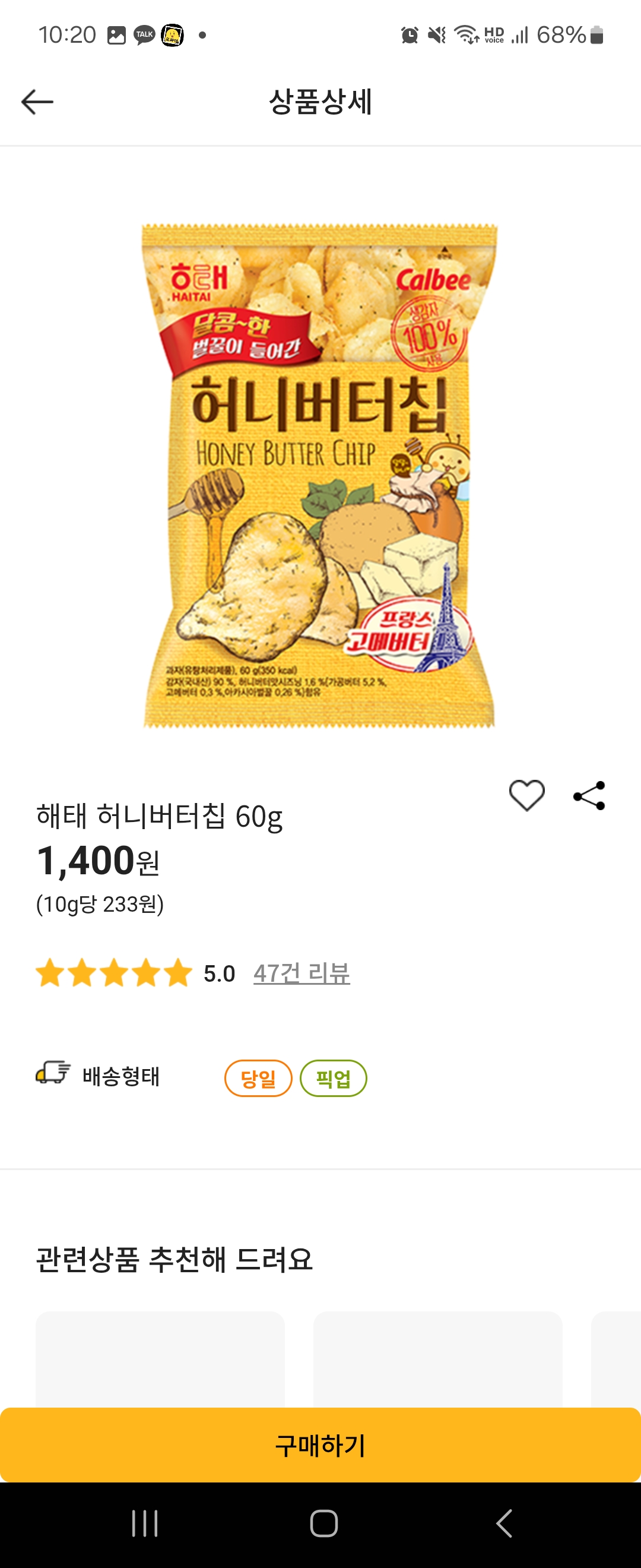Screen dimensions: 641x1568
Task: Select the 당일 delivery chip
Action: click(258, 1079)
